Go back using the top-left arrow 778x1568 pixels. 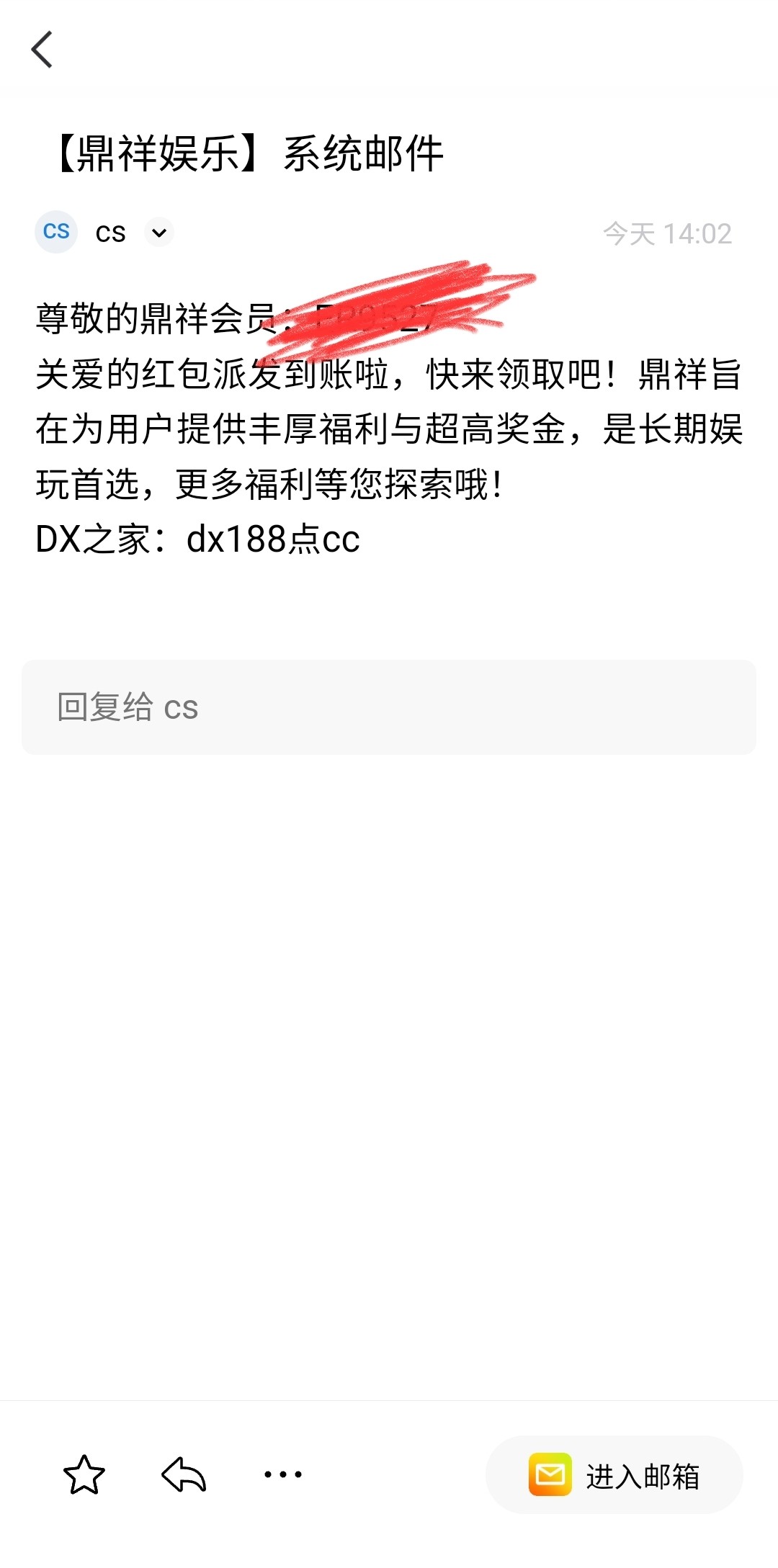pyautogui.click(x=43, y=50)
